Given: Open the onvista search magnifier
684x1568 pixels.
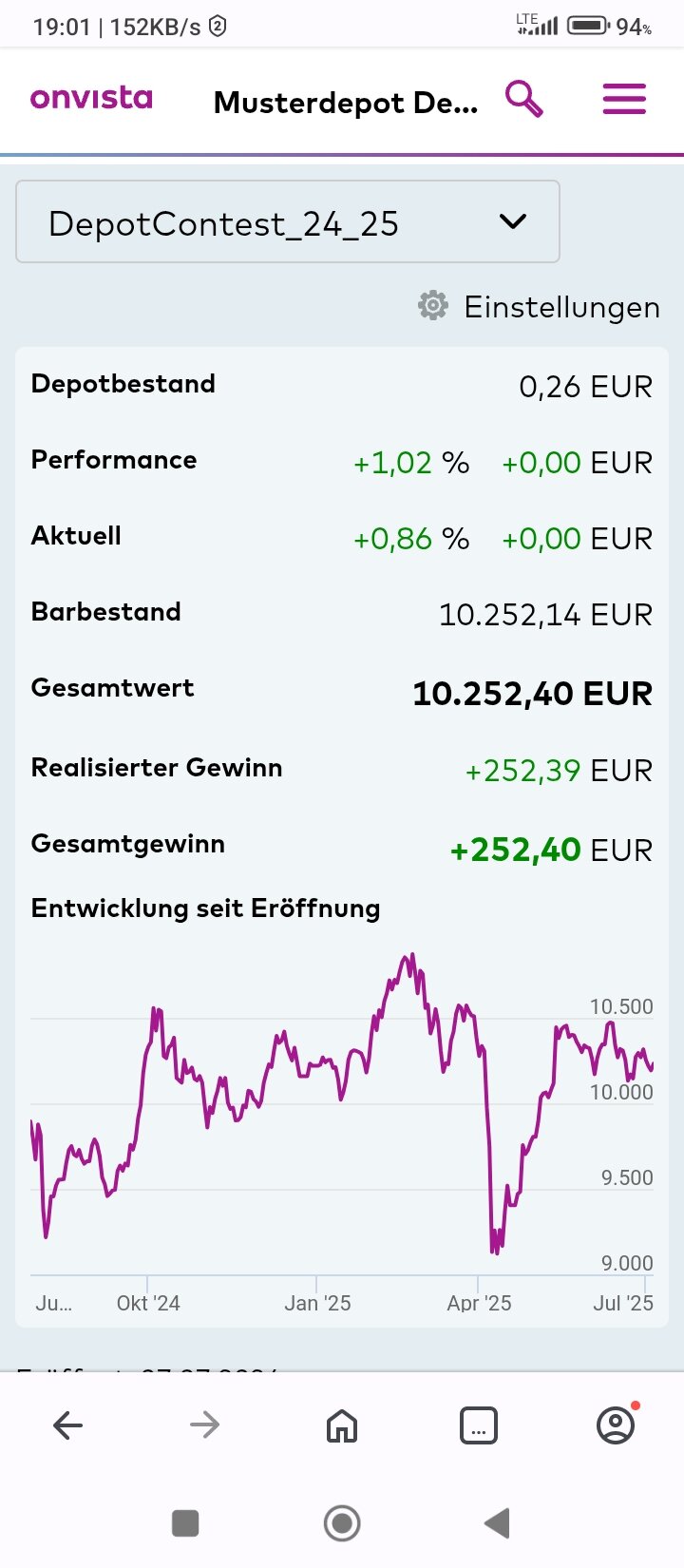Looking at the screenshot, I should (523, 99).
